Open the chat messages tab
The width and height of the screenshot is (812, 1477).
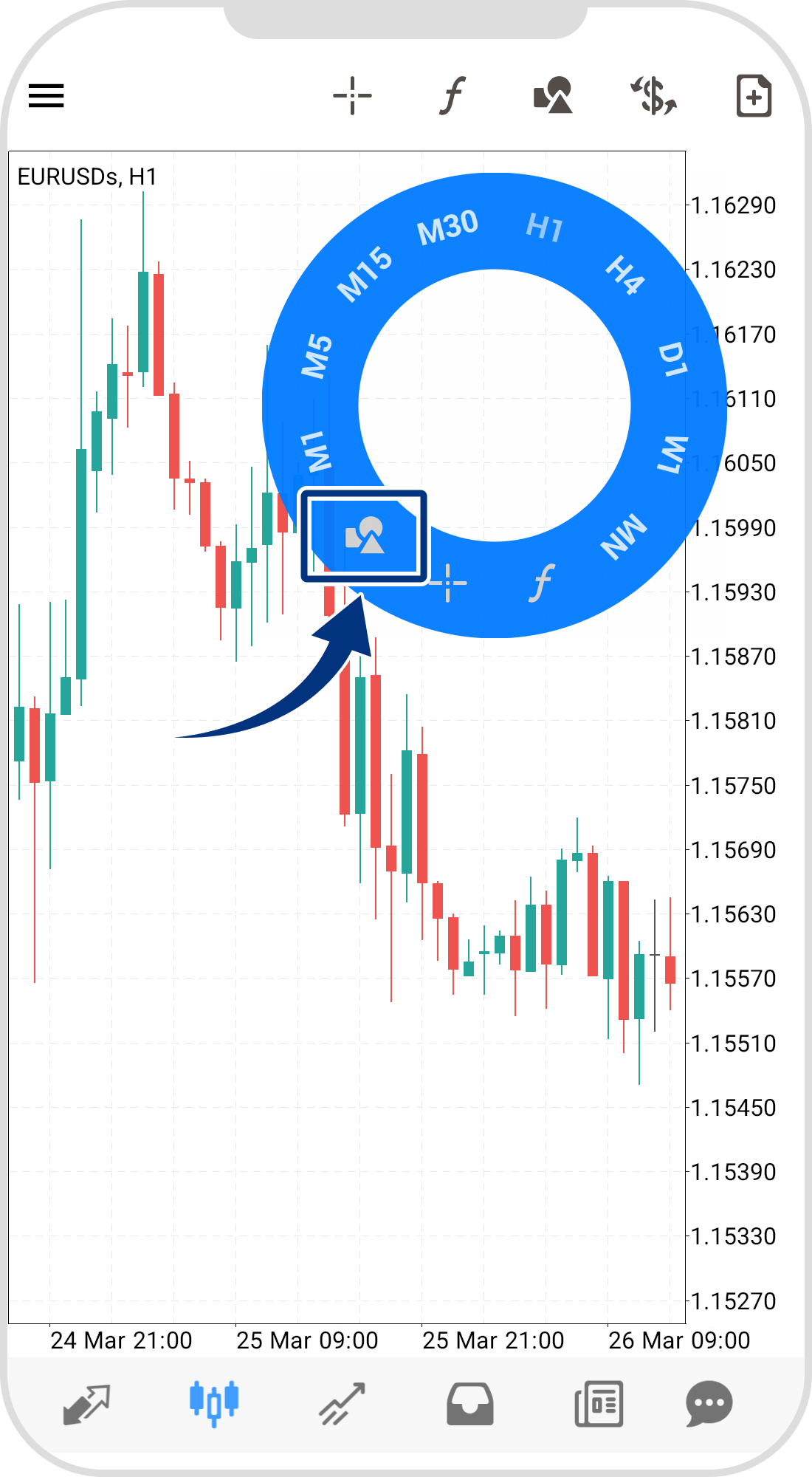[709, 1403]
